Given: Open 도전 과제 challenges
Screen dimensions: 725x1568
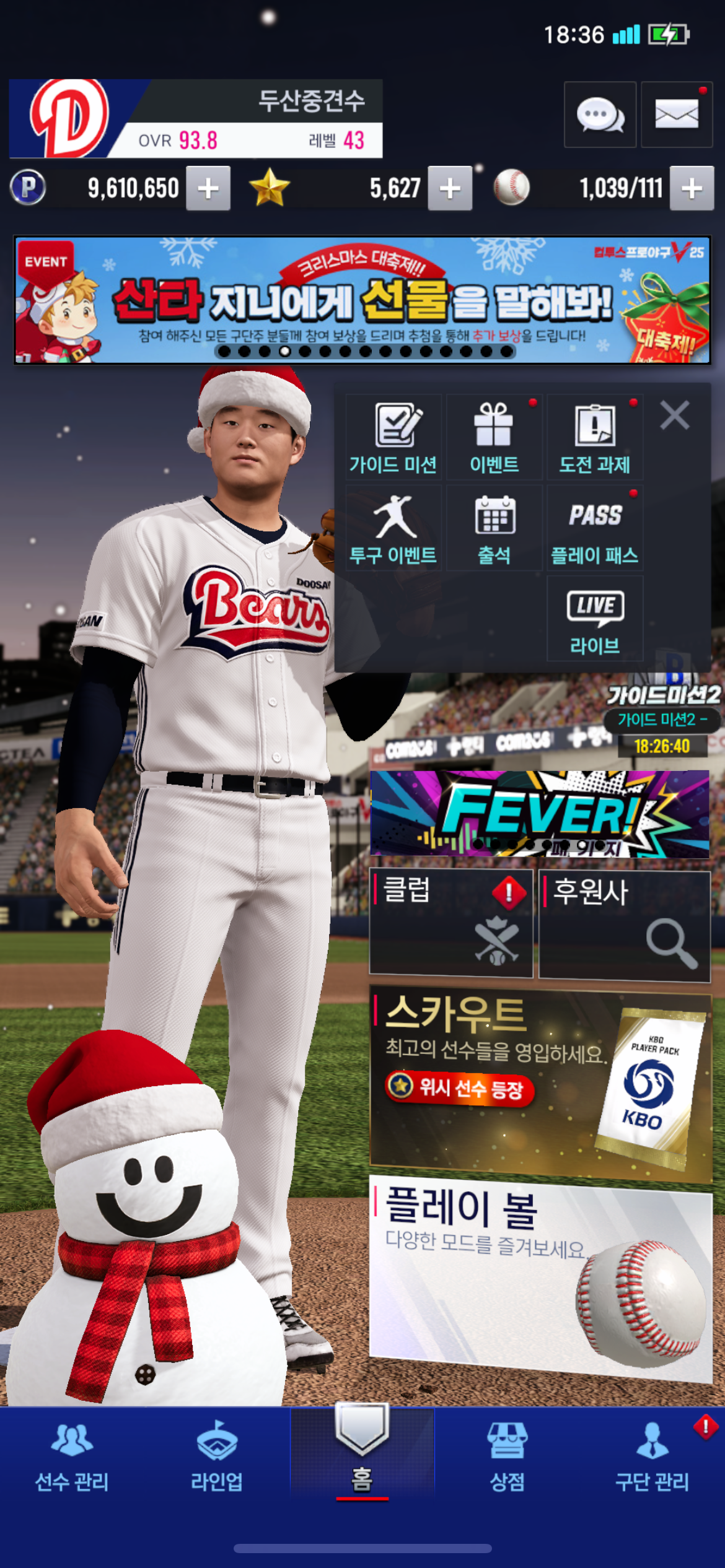Looking at the screenshot, I should 594,438.
